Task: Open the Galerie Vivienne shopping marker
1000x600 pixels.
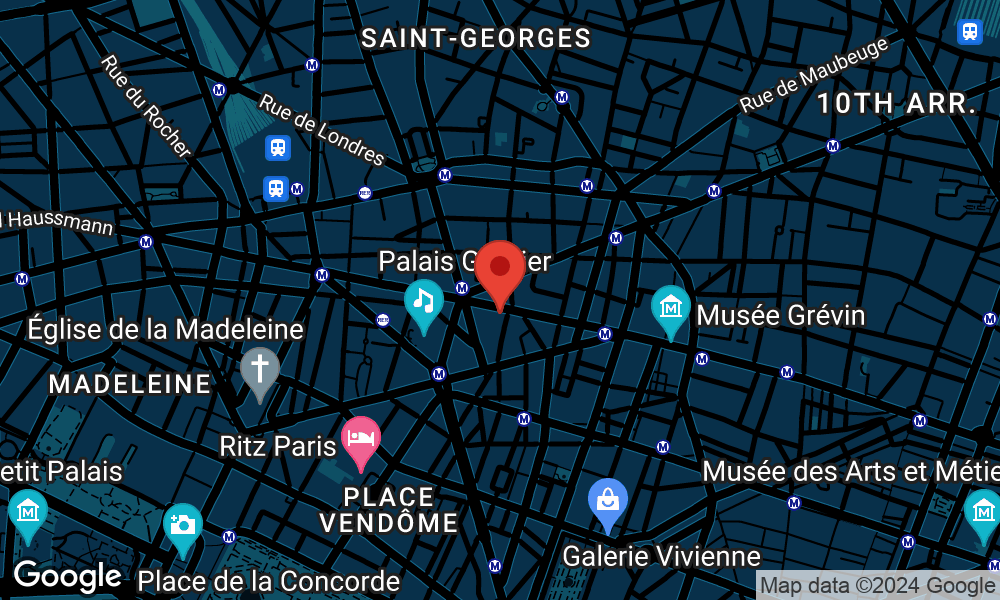Action: click(x=607, y=502)
